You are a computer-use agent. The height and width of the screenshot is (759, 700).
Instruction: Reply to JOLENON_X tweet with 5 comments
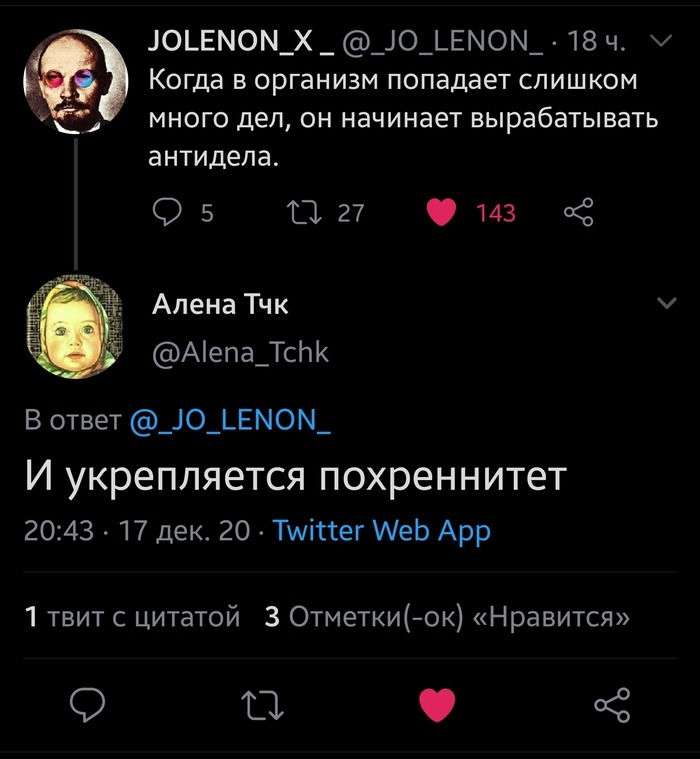169,212
